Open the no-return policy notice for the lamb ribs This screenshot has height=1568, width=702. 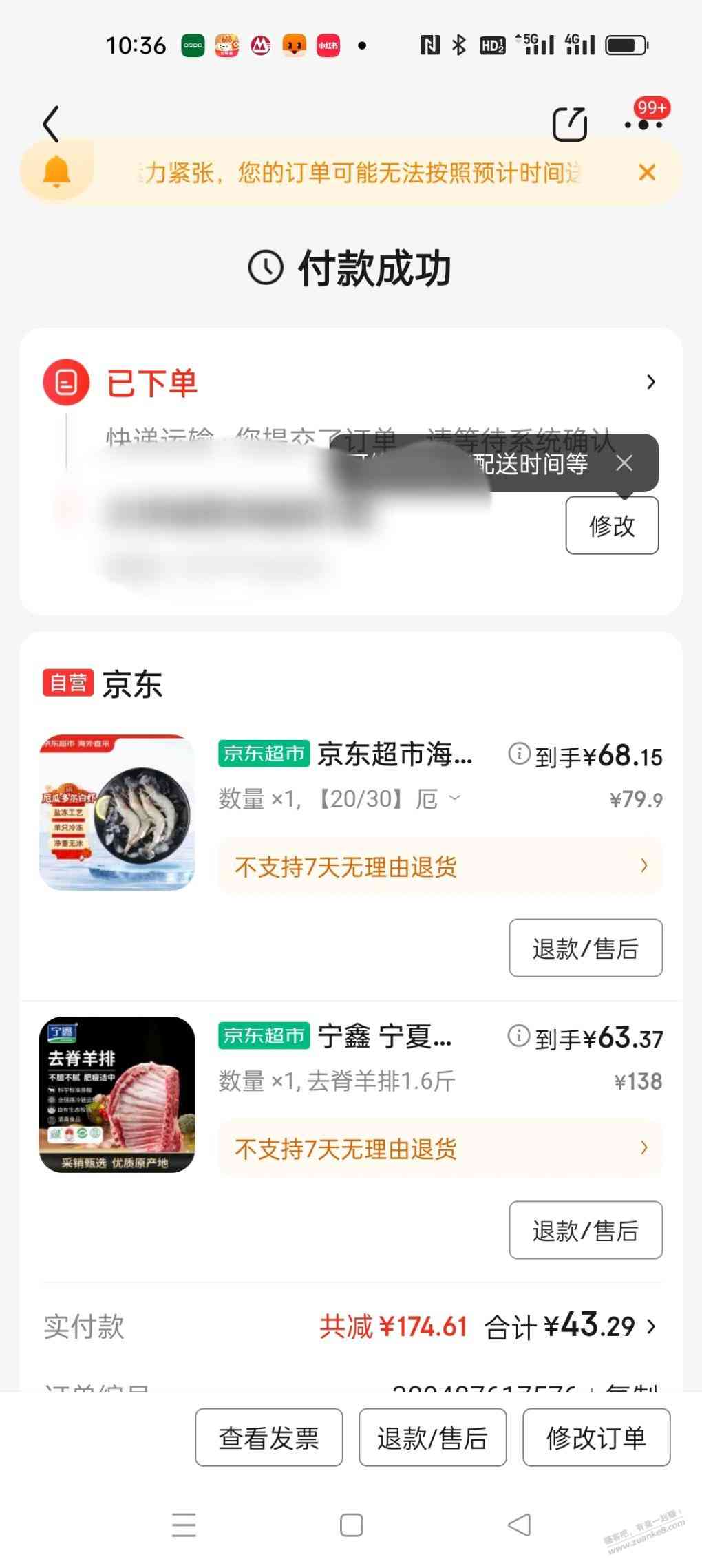click(x=440, y=1148)
